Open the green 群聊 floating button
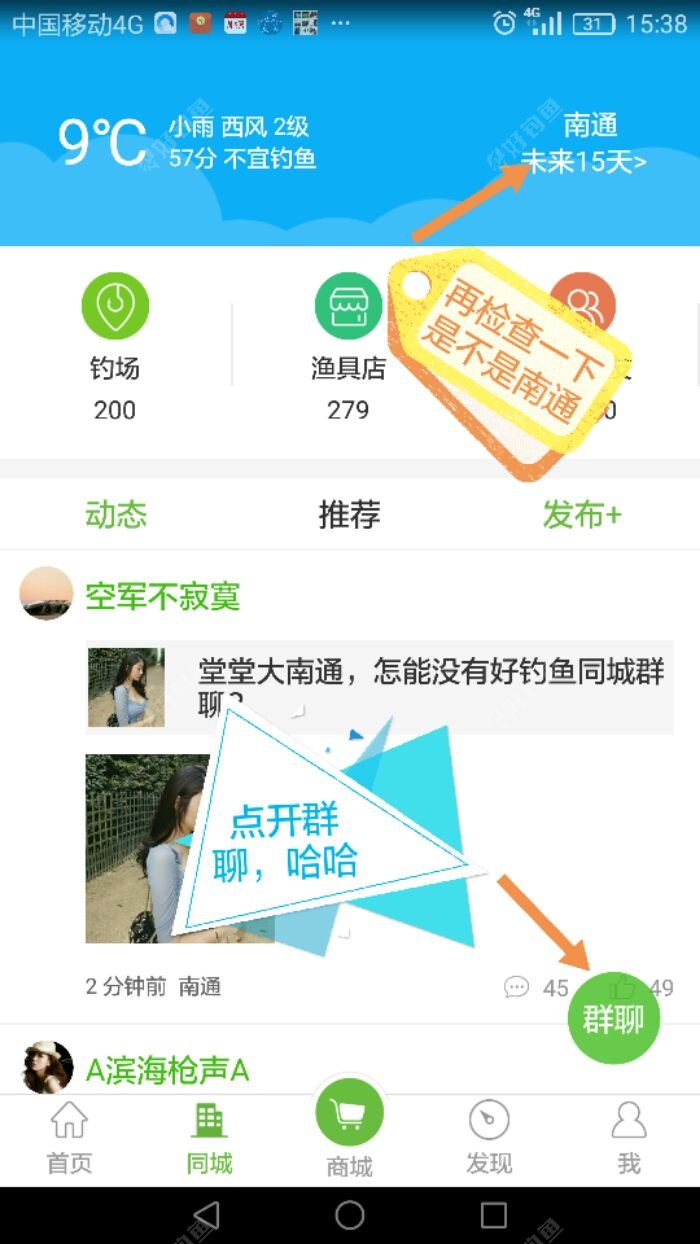Image resolution: width=700 pixels, height=1244 pixels. click(613, 1019)
